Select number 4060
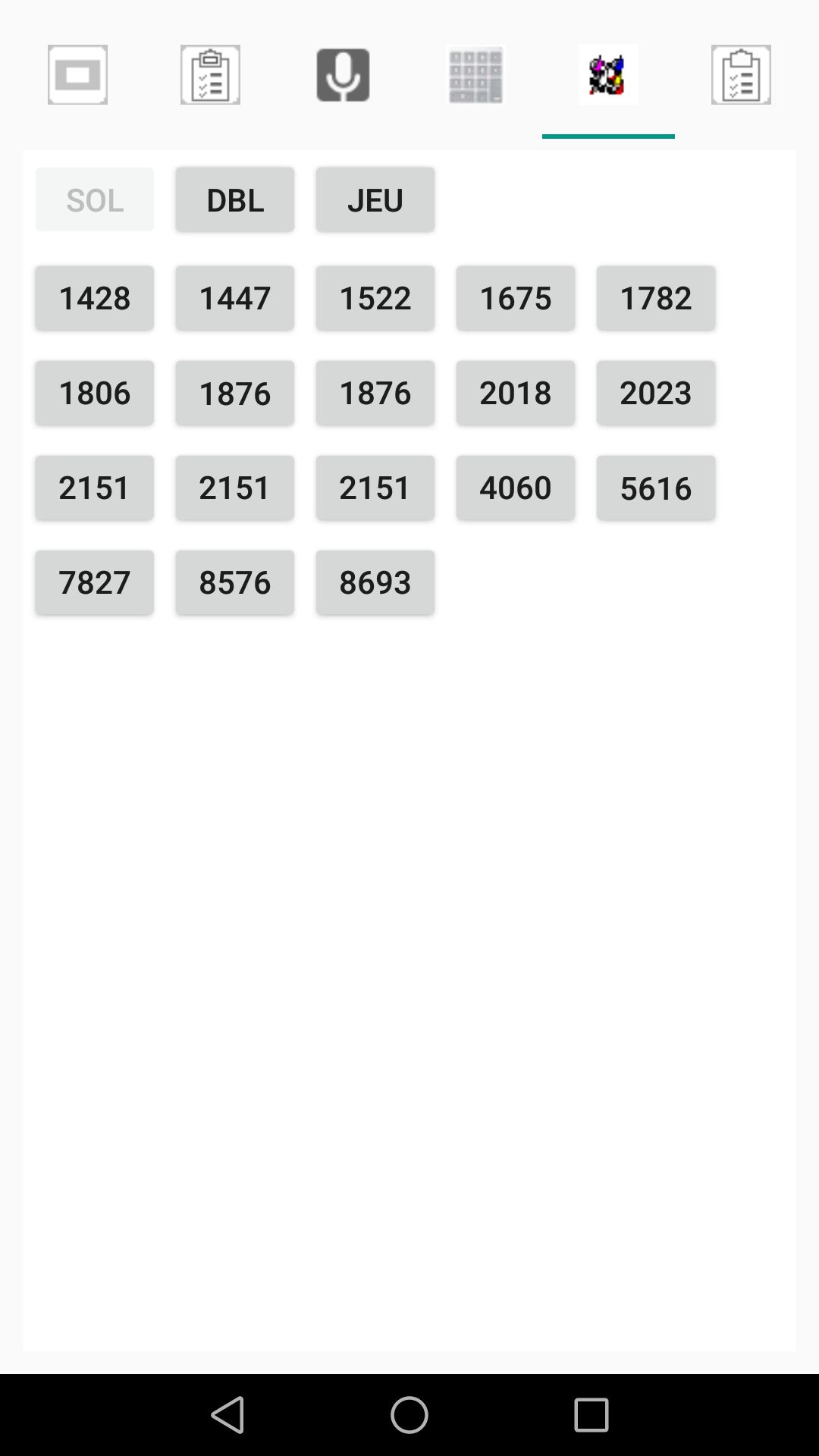Image resolution: width=819 pixels, height=1456 pixels. pos(516,488)
